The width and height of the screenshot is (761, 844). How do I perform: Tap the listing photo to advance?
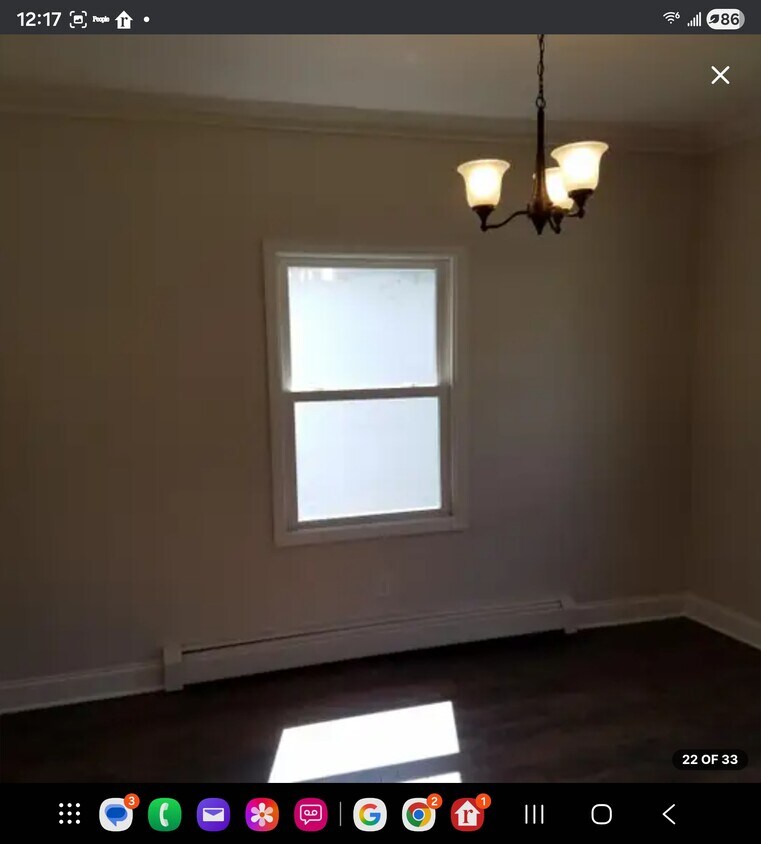(x=380, y=420)
